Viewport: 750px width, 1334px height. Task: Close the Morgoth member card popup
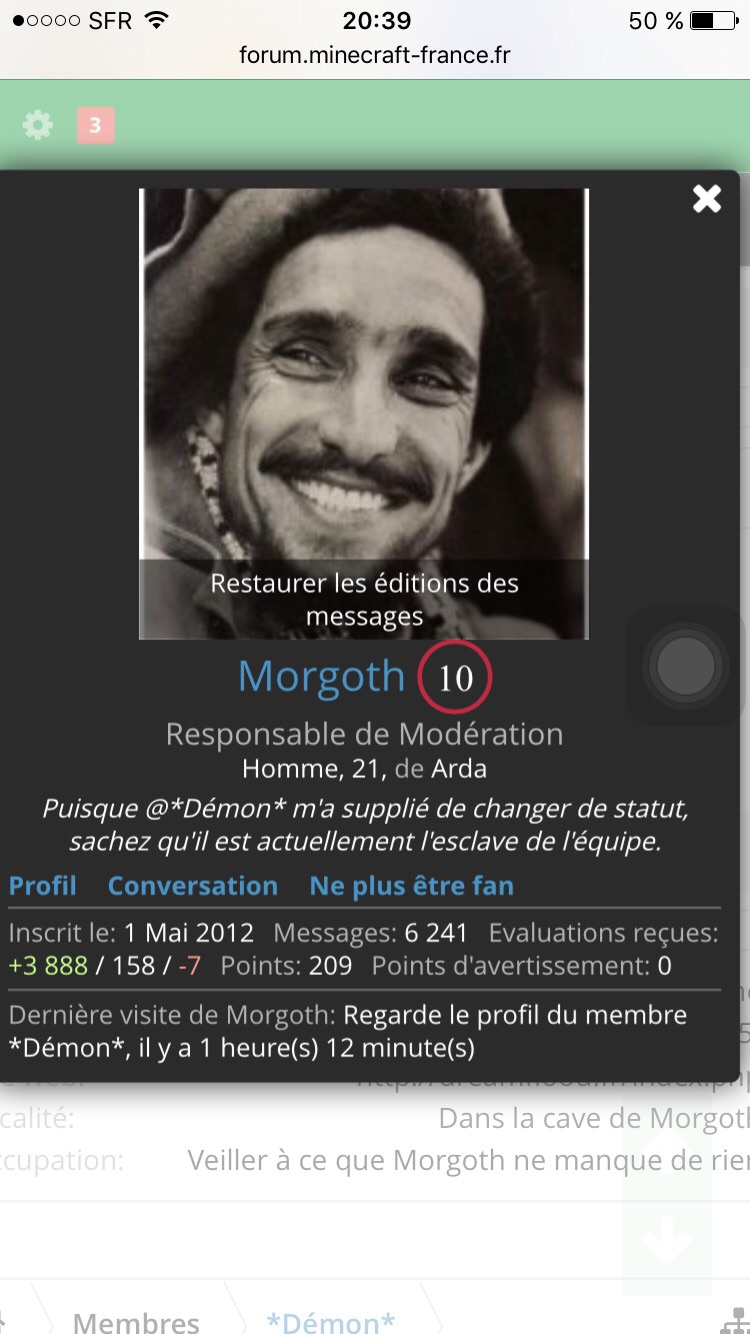pyautogui.click(x=707, y=199)
